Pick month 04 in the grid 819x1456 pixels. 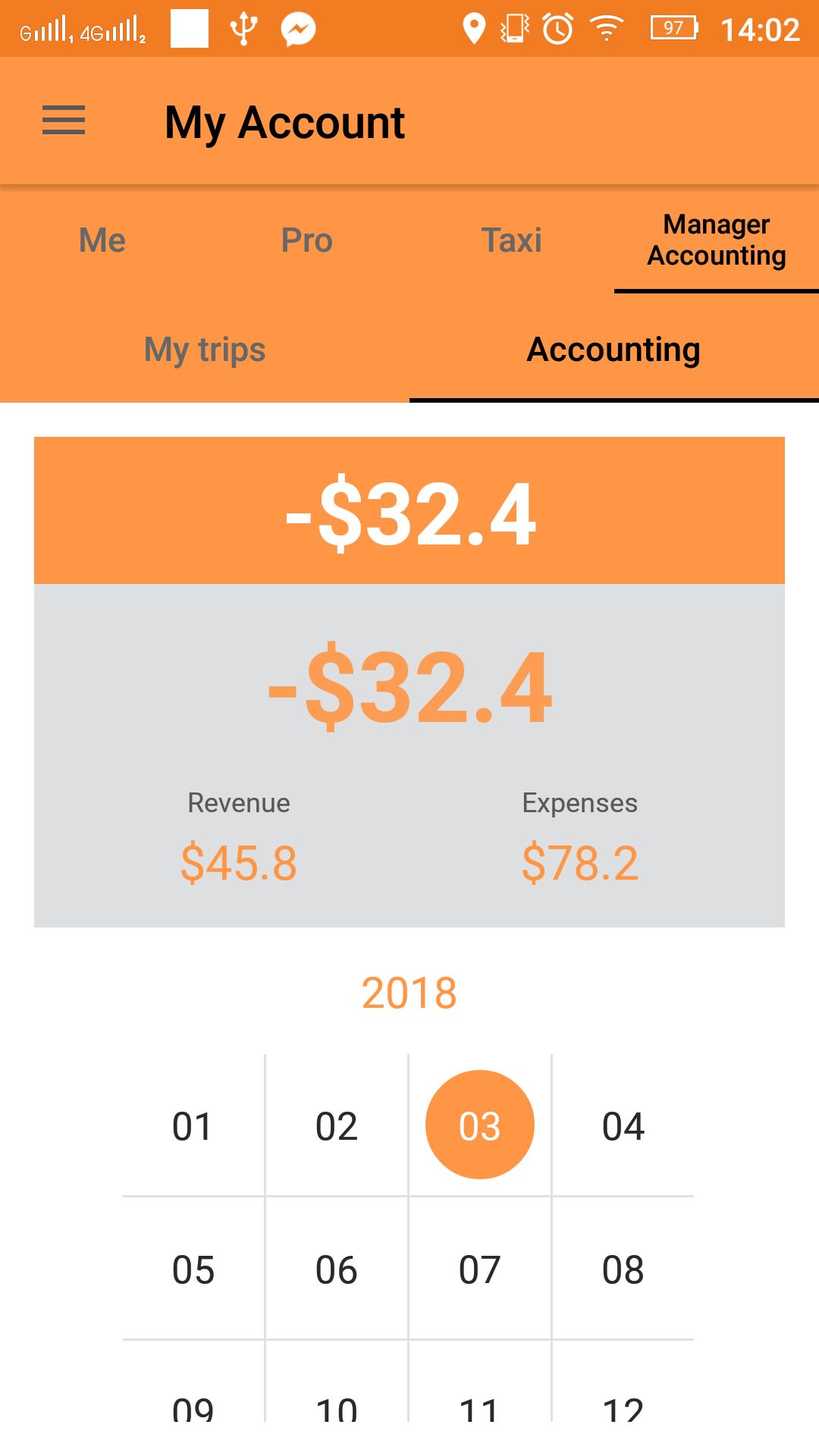(623, 1126)
